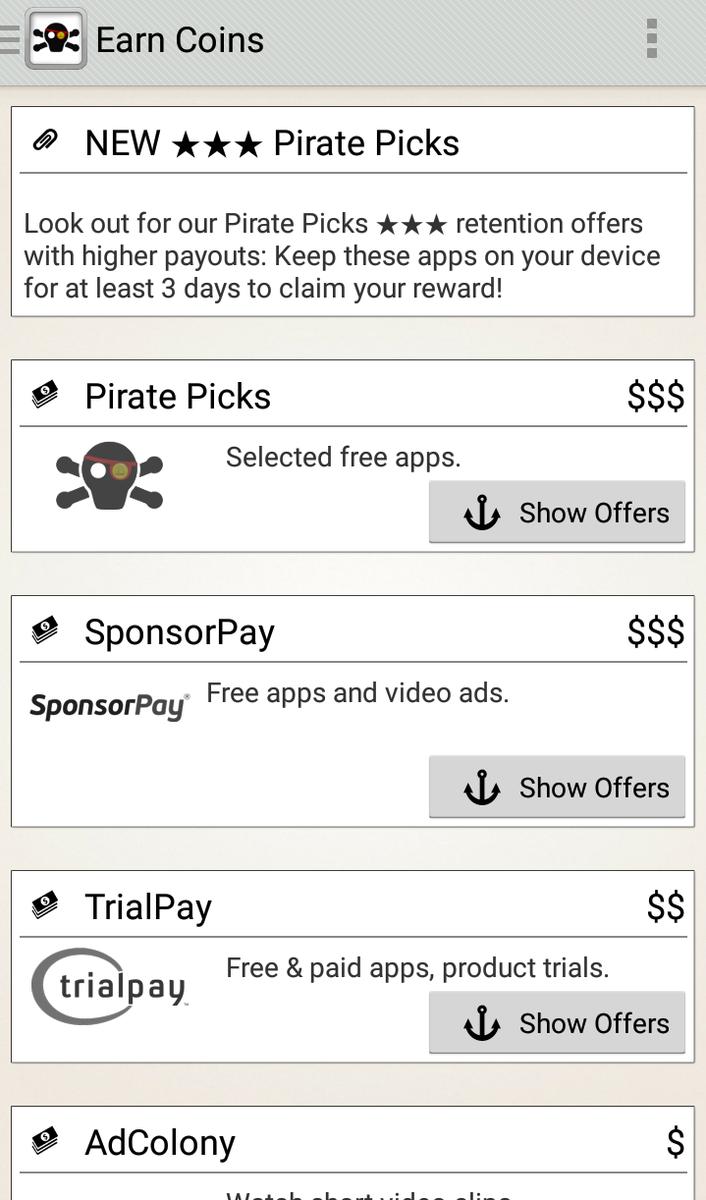The image size is (706, 1200).
Task: Open the overflow menu
Action: [x=651, y=40]
